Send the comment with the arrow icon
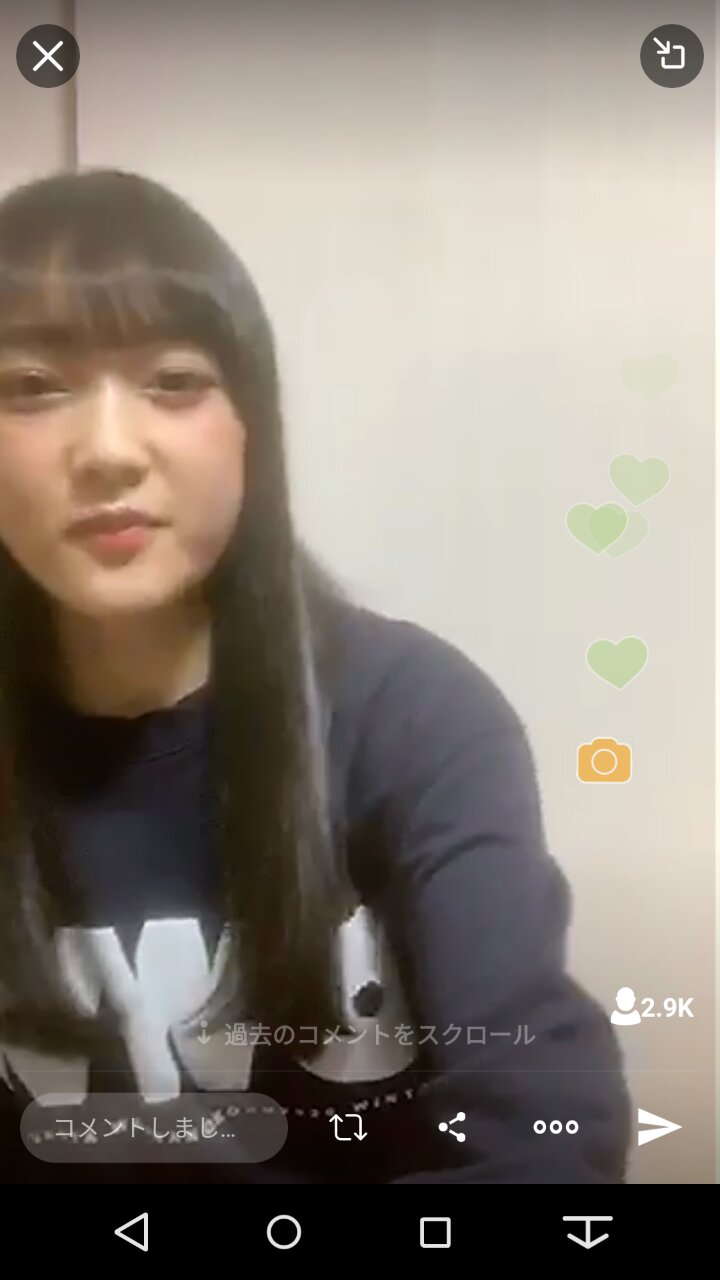Viewport: 720px width, 1280px height. pos(660,1127)
